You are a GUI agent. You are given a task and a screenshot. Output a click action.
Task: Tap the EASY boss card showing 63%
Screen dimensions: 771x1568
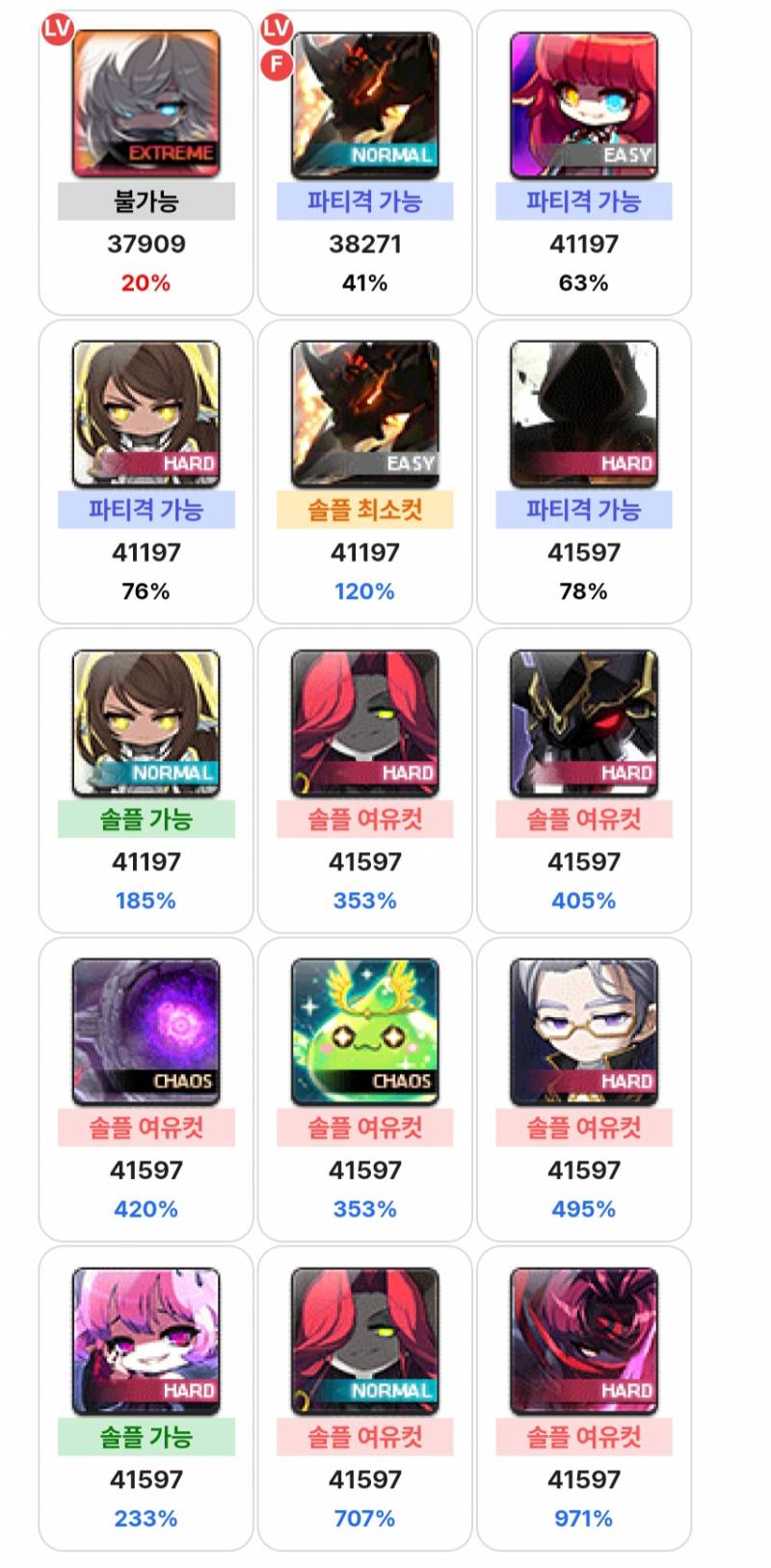pyautogui.click(x=584, y=163)
